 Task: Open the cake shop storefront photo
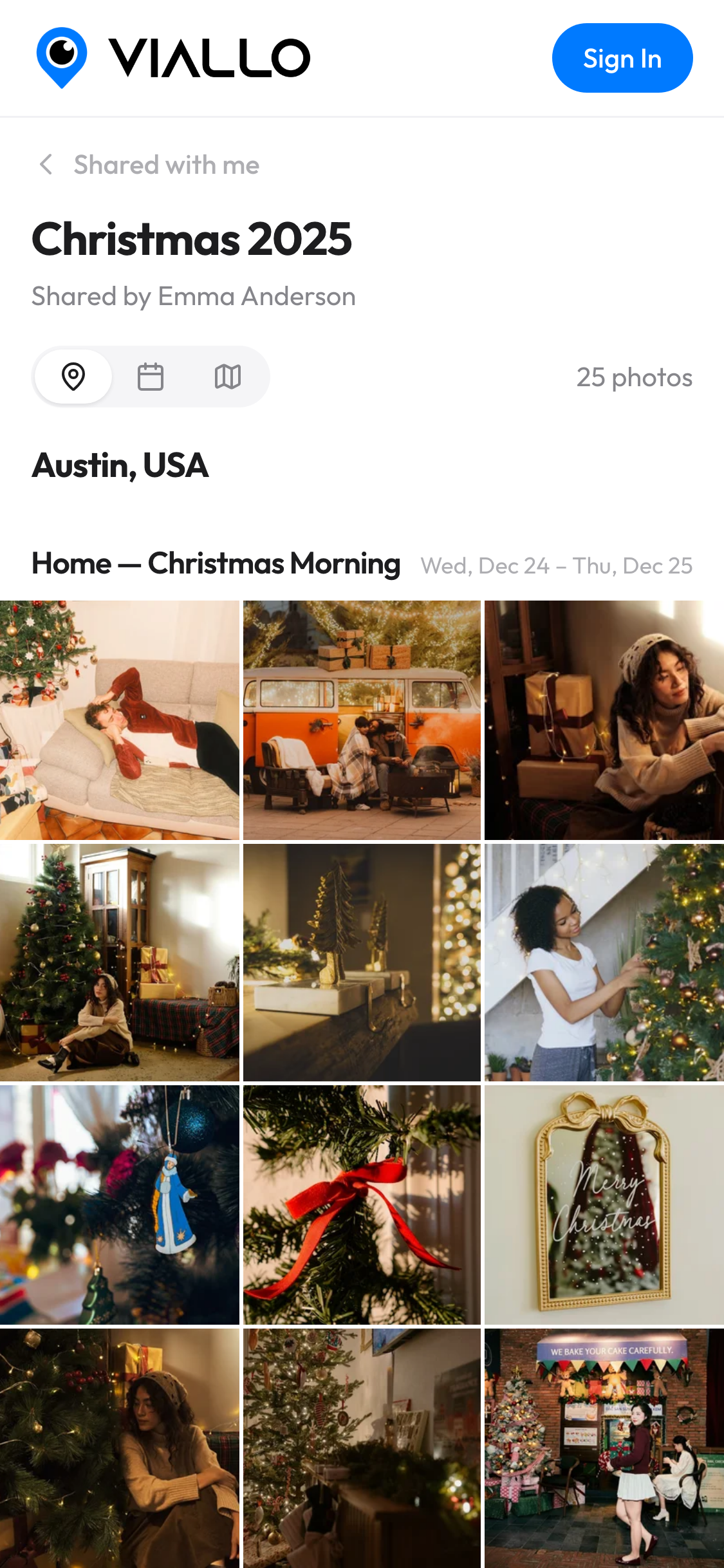coord(604,1448)
